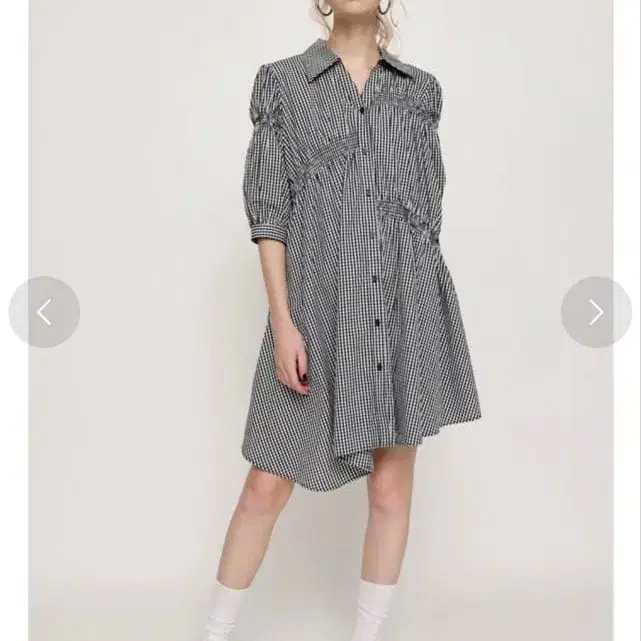Show the next product photo
This screenshot has height=641, width=641.
pyautogui.click(x=596, y=312)
